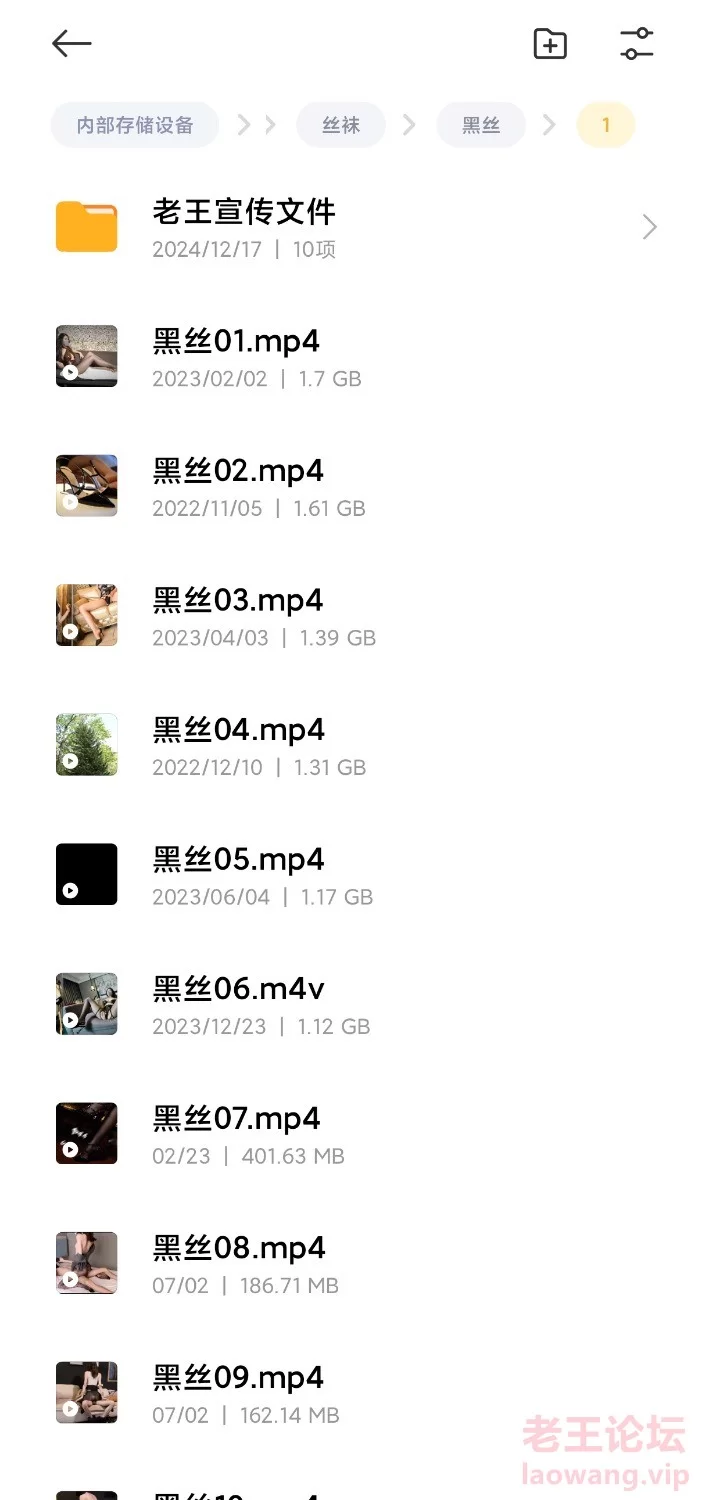Open the file 黑丝02.mp4
The width and height of the screenshot is (709, 1500).
[x=354, y=486]
